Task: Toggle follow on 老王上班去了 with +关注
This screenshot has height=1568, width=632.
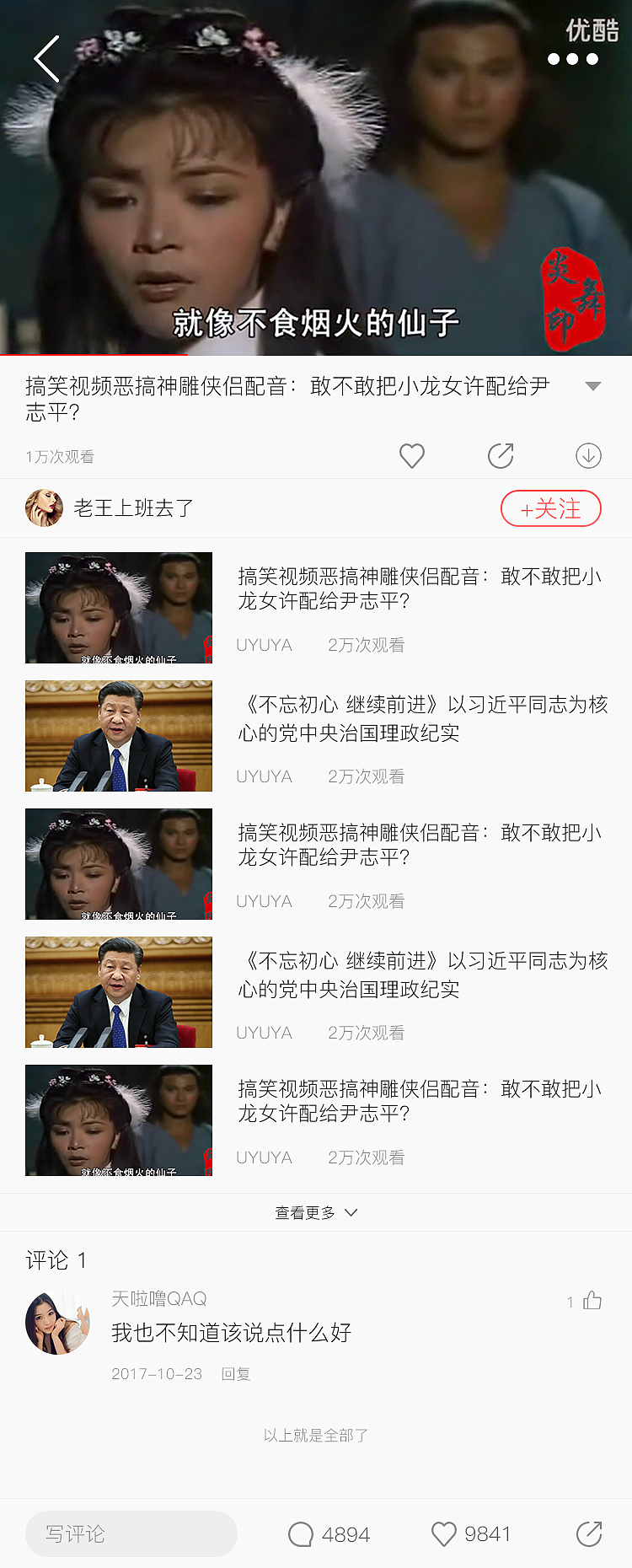Action: [x=550, y=508]
